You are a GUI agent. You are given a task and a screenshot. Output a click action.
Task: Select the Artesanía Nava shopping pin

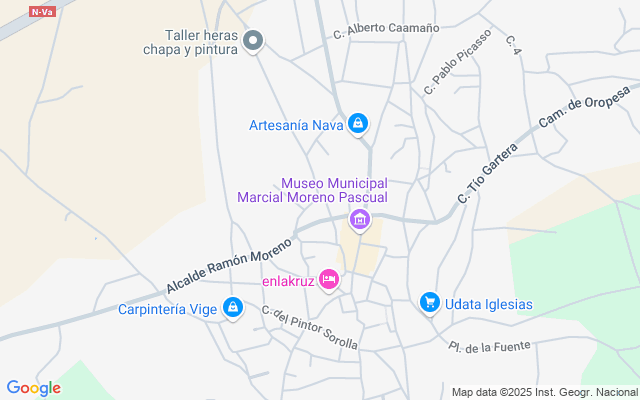pyautogui.click(x=358, y=124)
